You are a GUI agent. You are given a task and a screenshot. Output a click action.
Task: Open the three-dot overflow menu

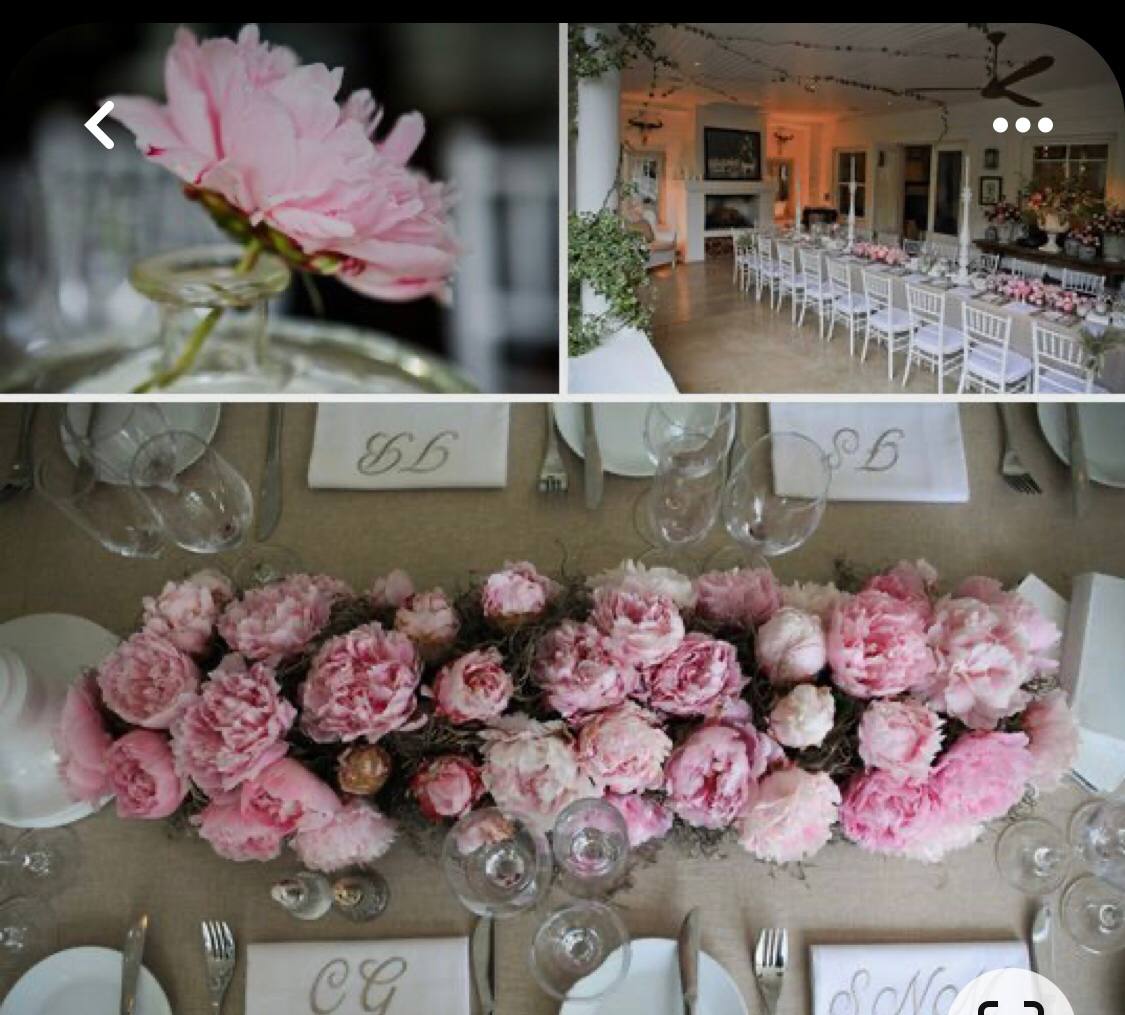[x=1022, y=126]
